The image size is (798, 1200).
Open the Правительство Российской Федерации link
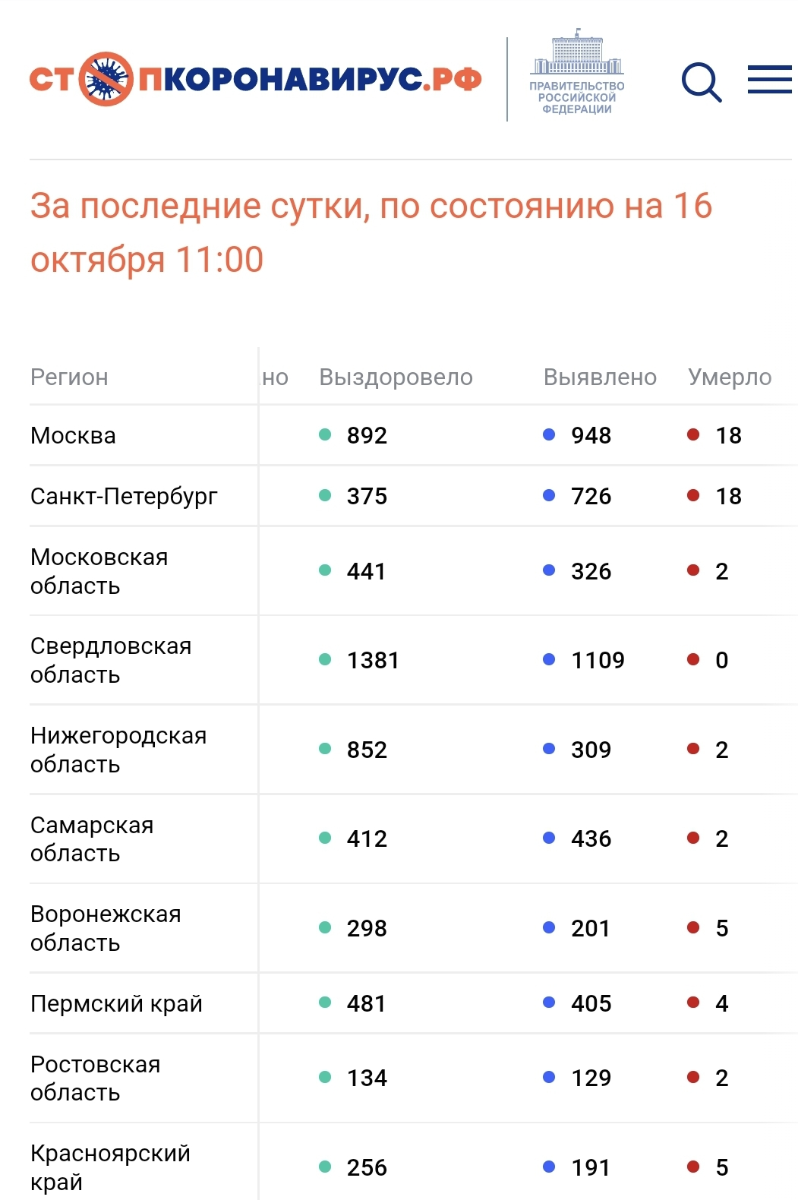tap(576, 77)
